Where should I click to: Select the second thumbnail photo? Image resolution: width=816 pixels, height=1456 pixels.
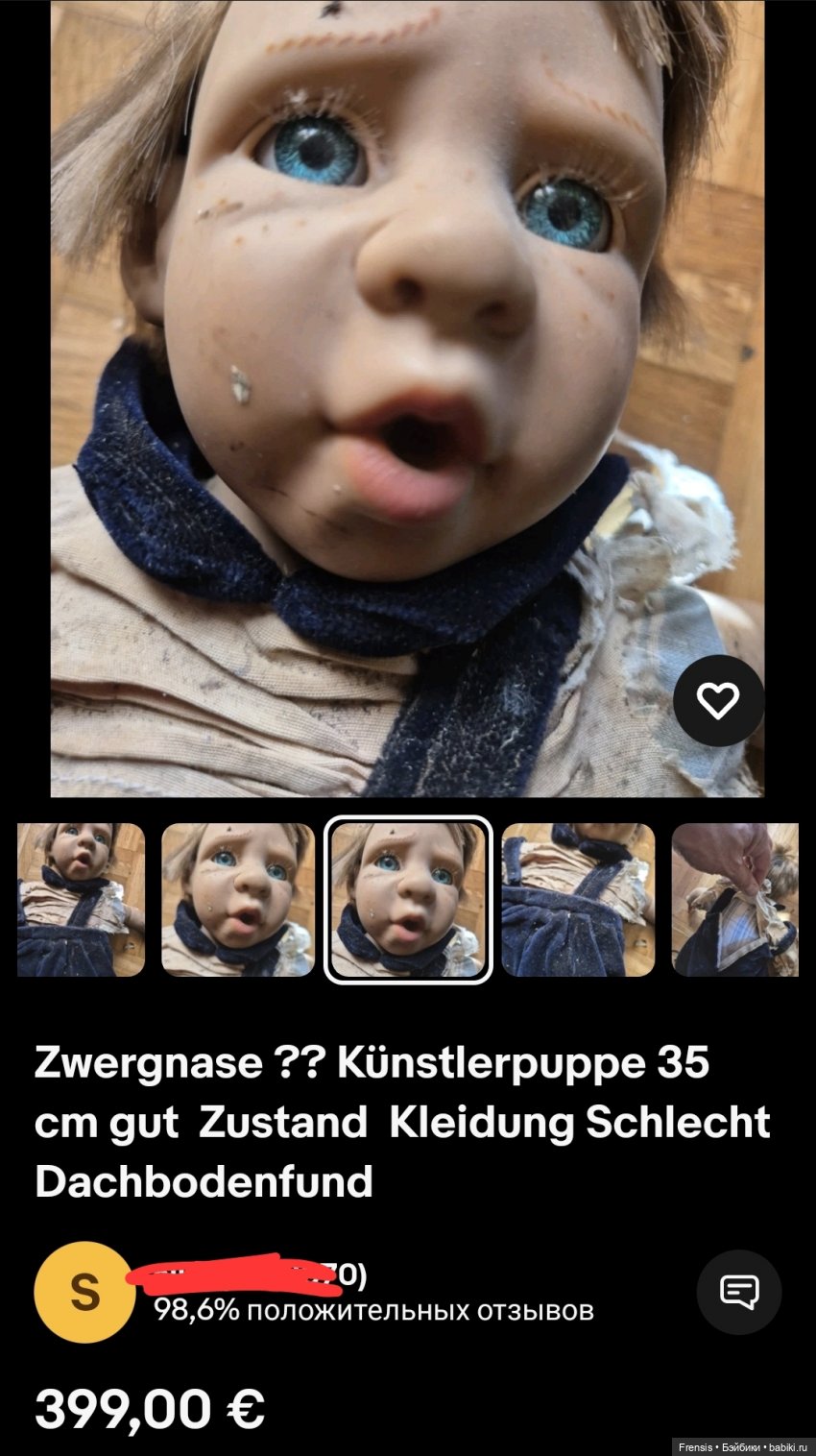pos(238,900)
